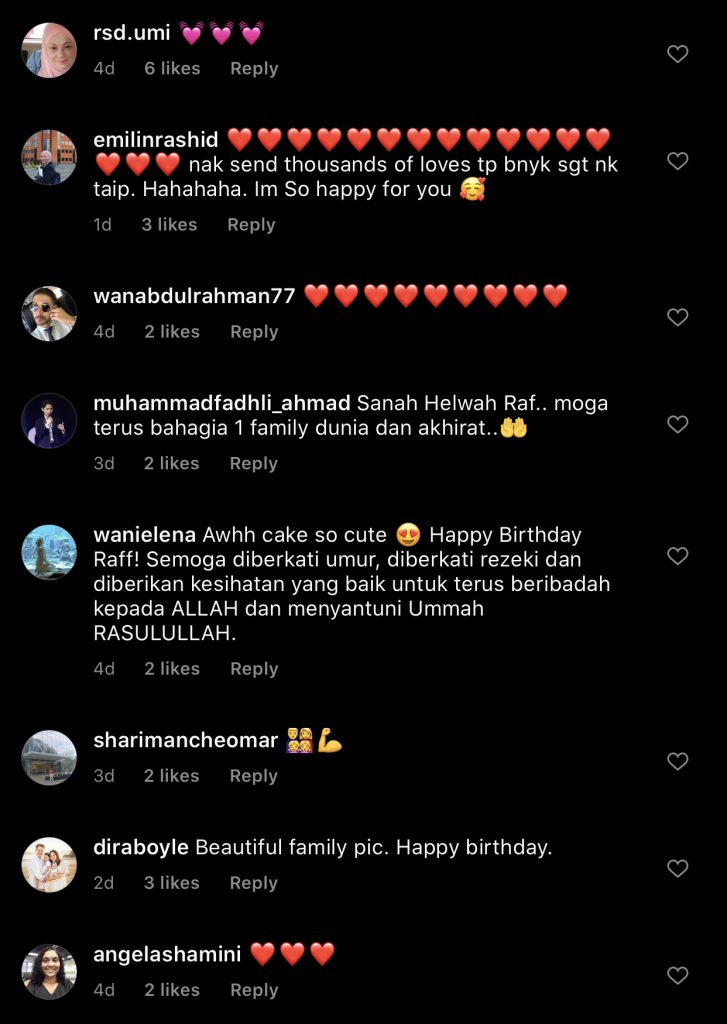Like emilinrashid's comment

[678, 161]
